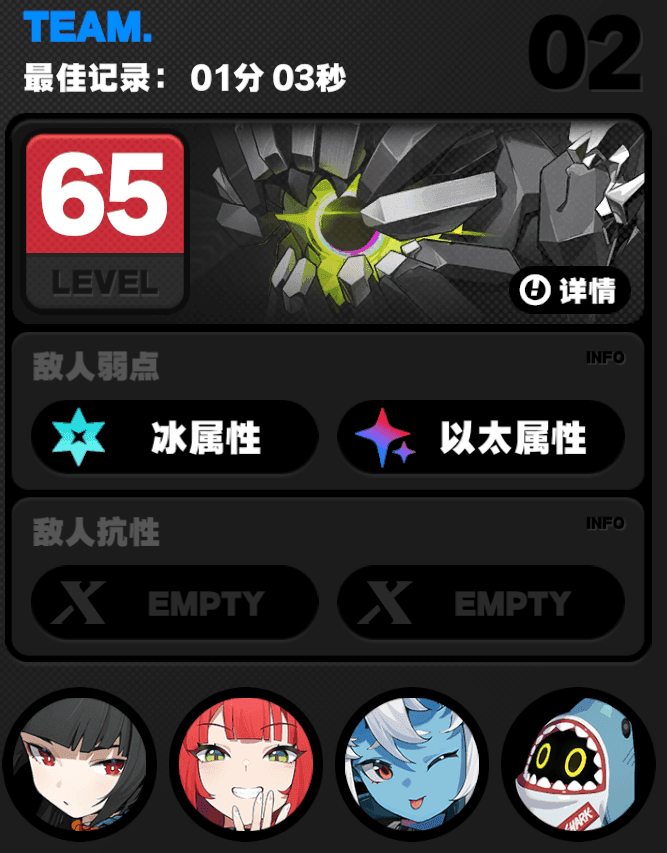Open INFO beside 敌人抗性
The width and height of the screenshot is (667, 853).
(605, 523)
